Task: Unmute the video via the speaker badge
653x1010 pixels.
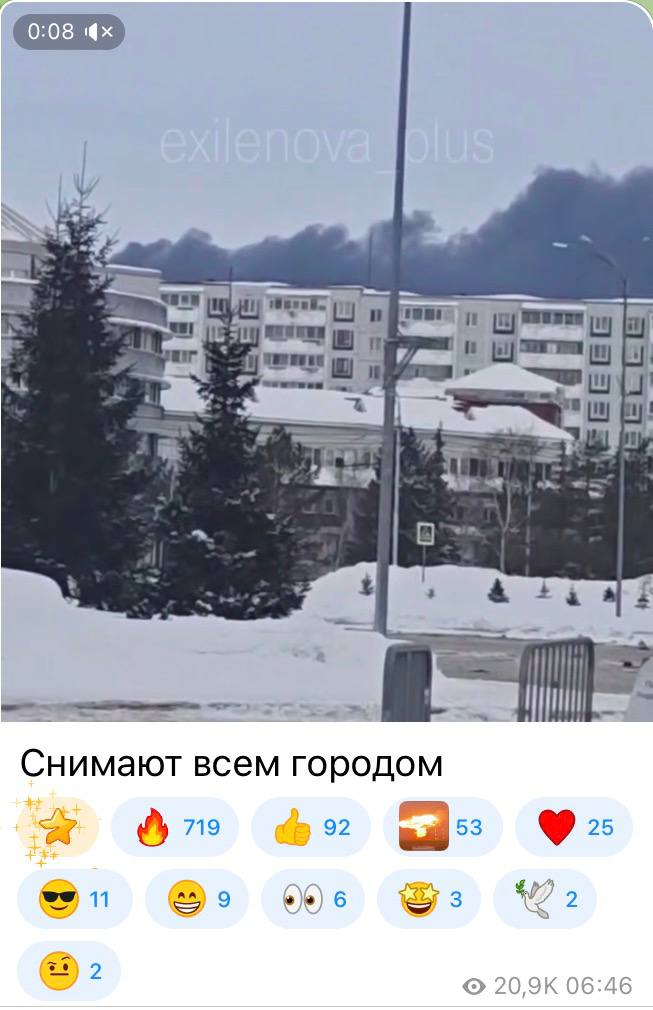Action: 99,32
